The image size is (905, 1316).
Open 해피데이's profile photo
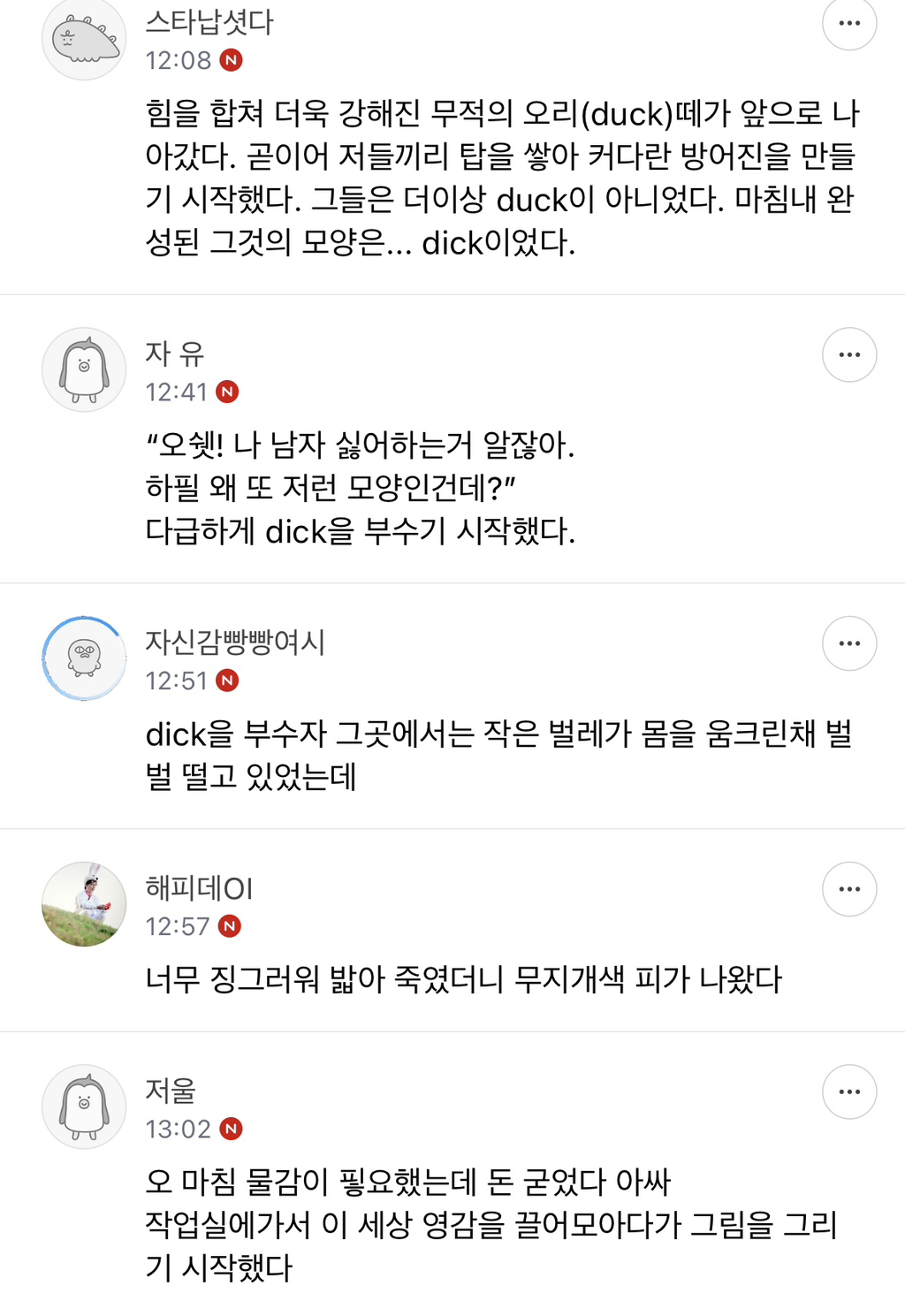click(84, 904)
